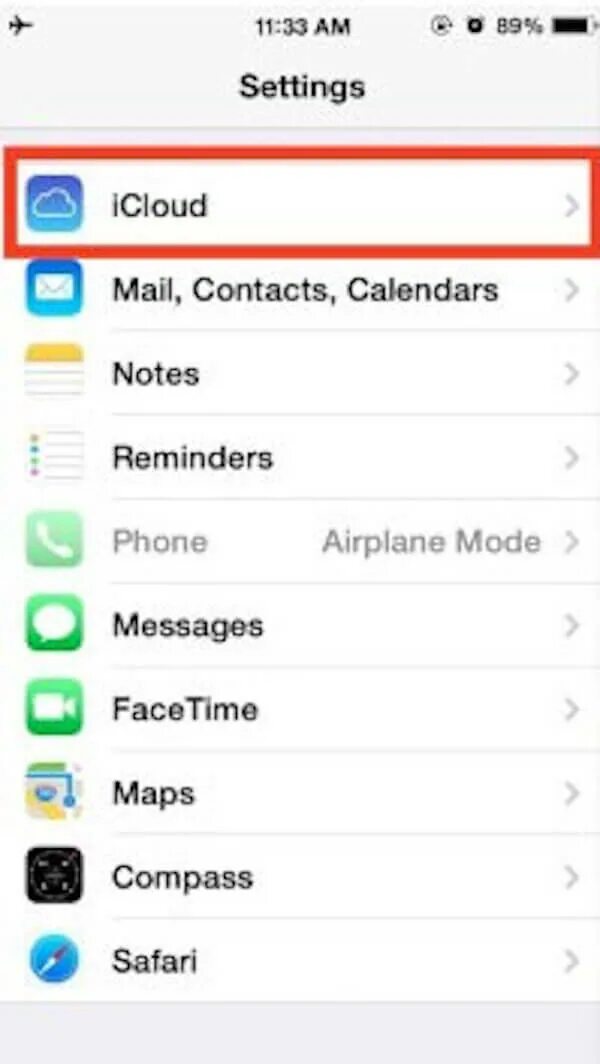This screenshot has width=600, height=1064.
Task: Open the iCloud settings row
Action: [300, 204]
